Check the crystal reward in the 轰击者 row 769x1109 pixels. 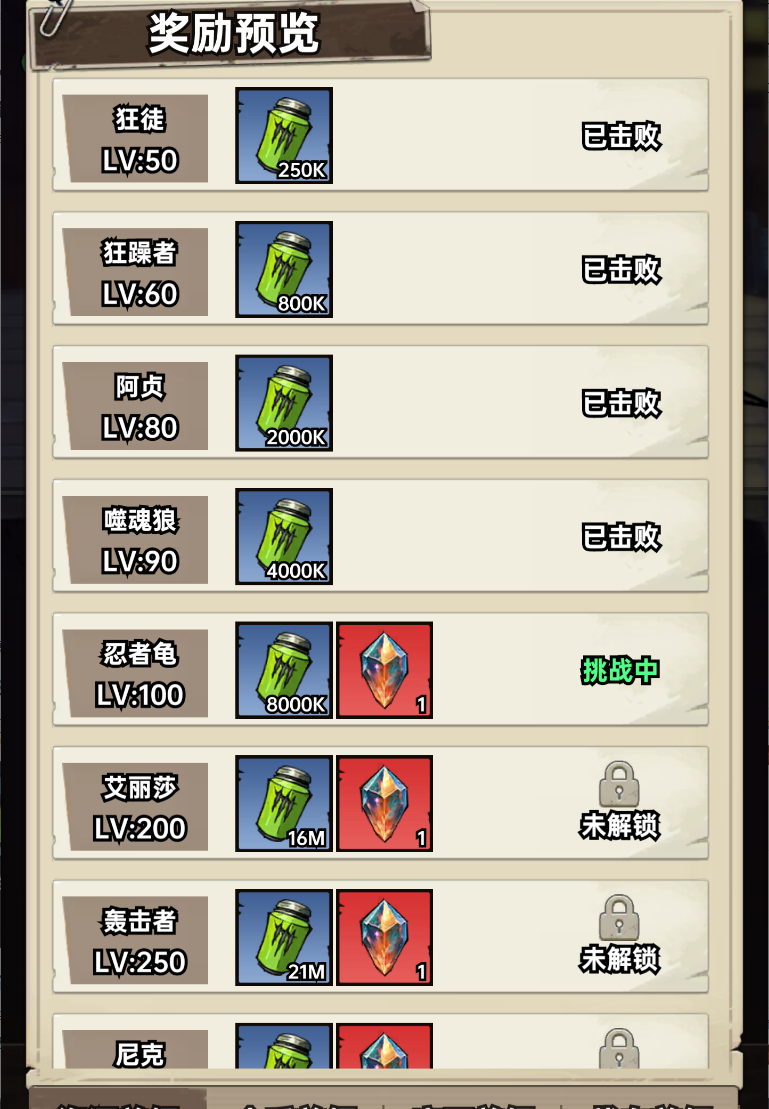(385, 938)
